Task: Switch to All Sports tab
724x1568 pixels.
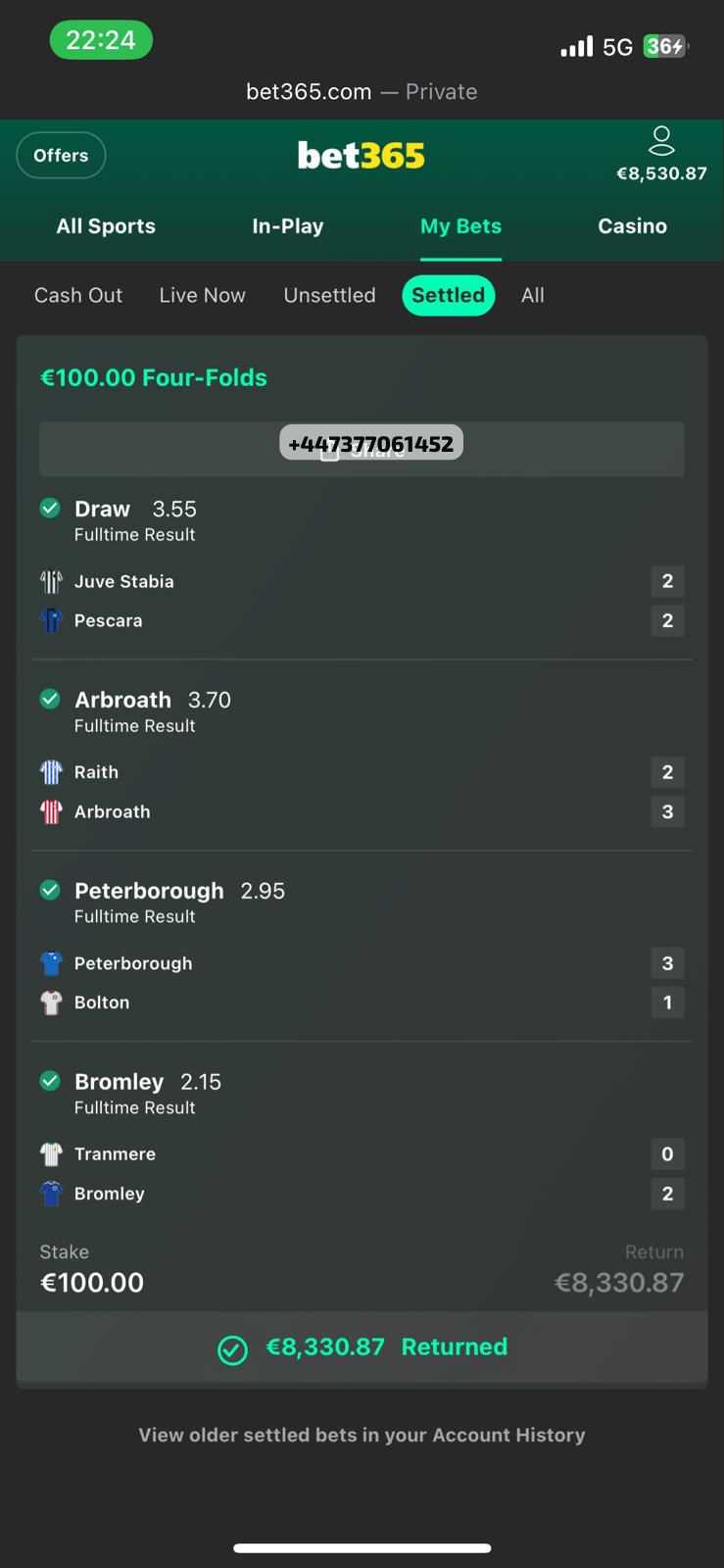Action: [x=106, y=226]
